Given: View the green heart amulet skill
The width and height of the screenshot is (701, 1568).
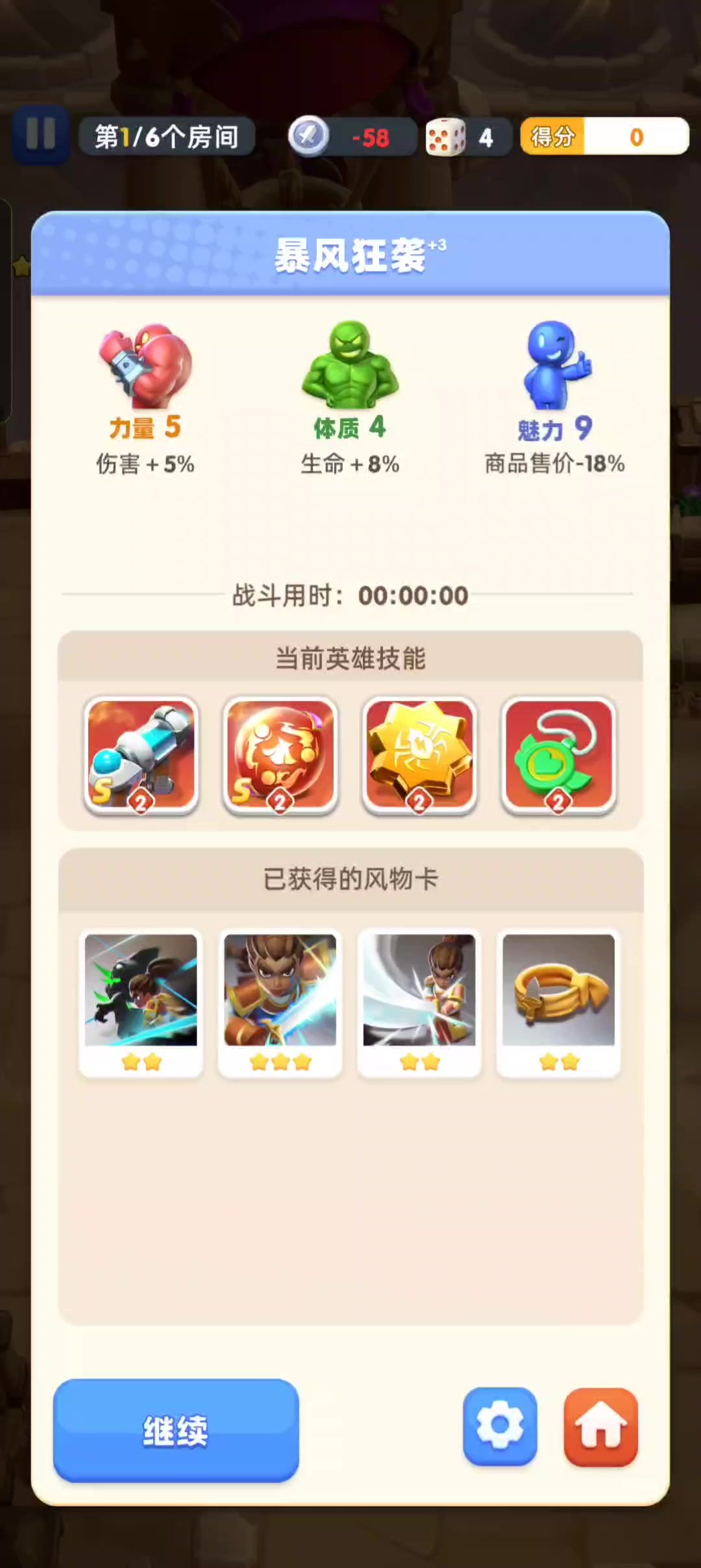Looking at the screenshot, I should click(x=558, y=754).
